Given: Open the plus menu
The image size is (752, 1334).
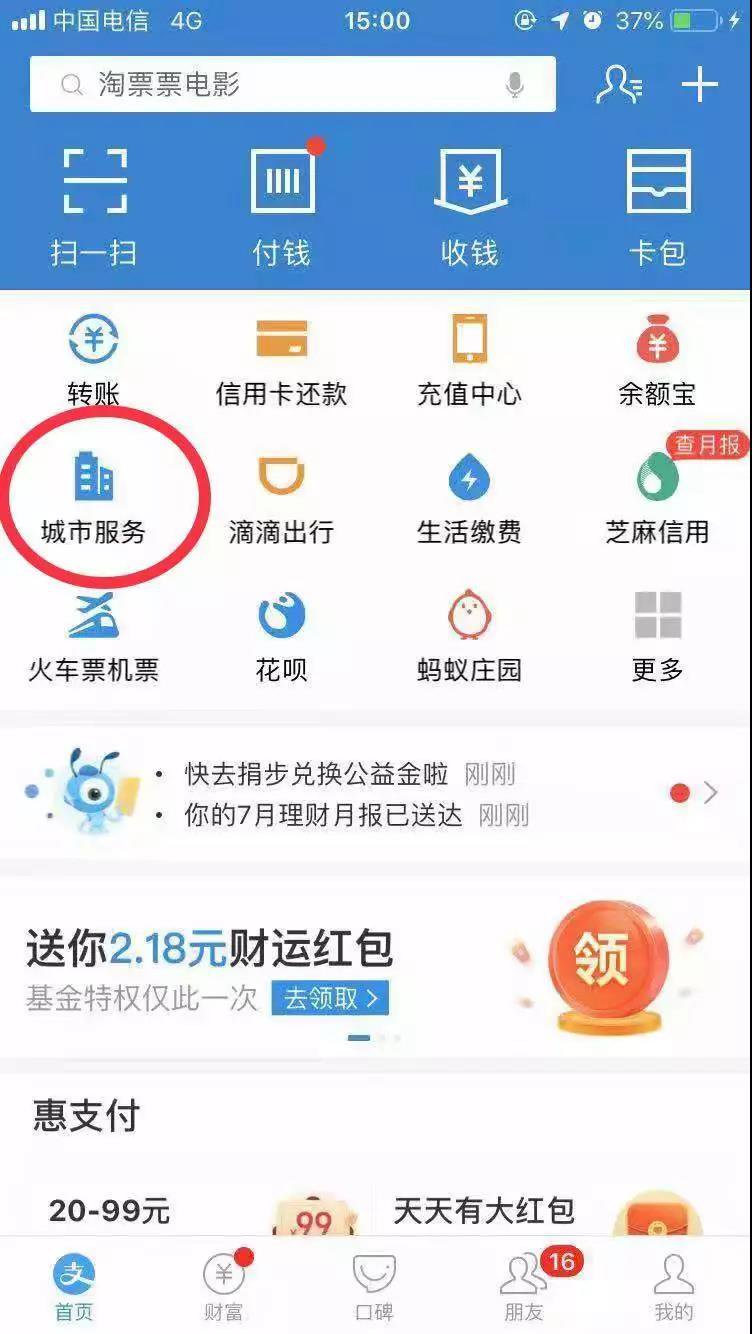Looking at the screenshot, I should click(x=700, y=85).
